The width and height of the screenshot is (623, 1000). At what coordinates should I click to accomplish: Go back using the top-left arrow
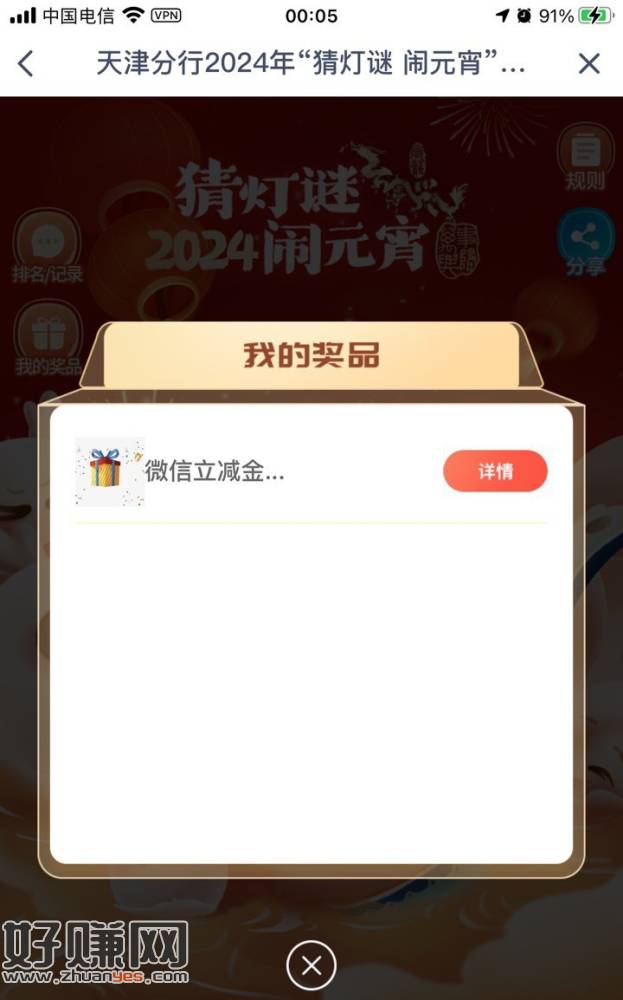[x=26, y=64]
